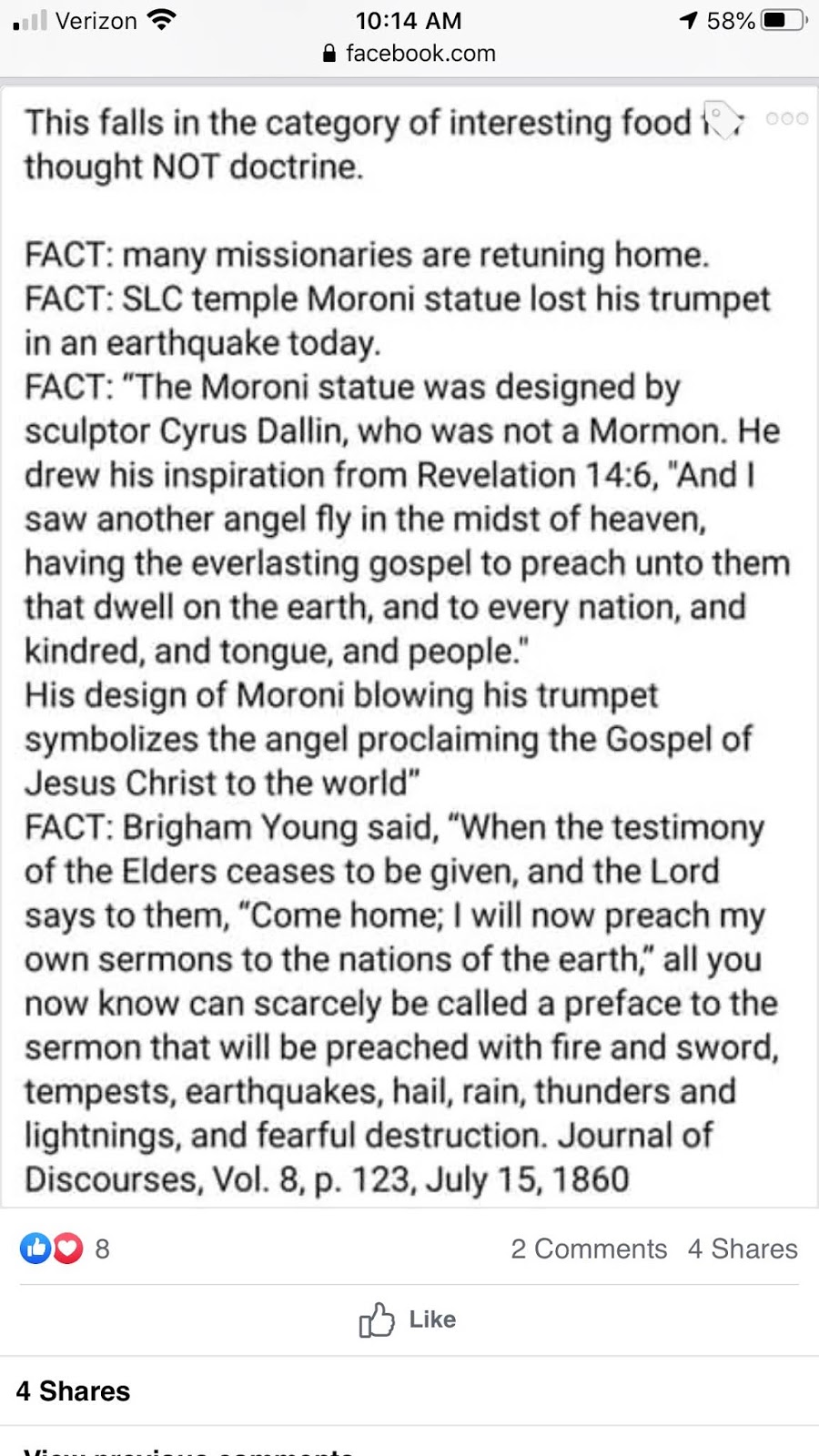View the 2 Comments on the post
Screen dimensions: 819x1456
tap(589, 1249)
